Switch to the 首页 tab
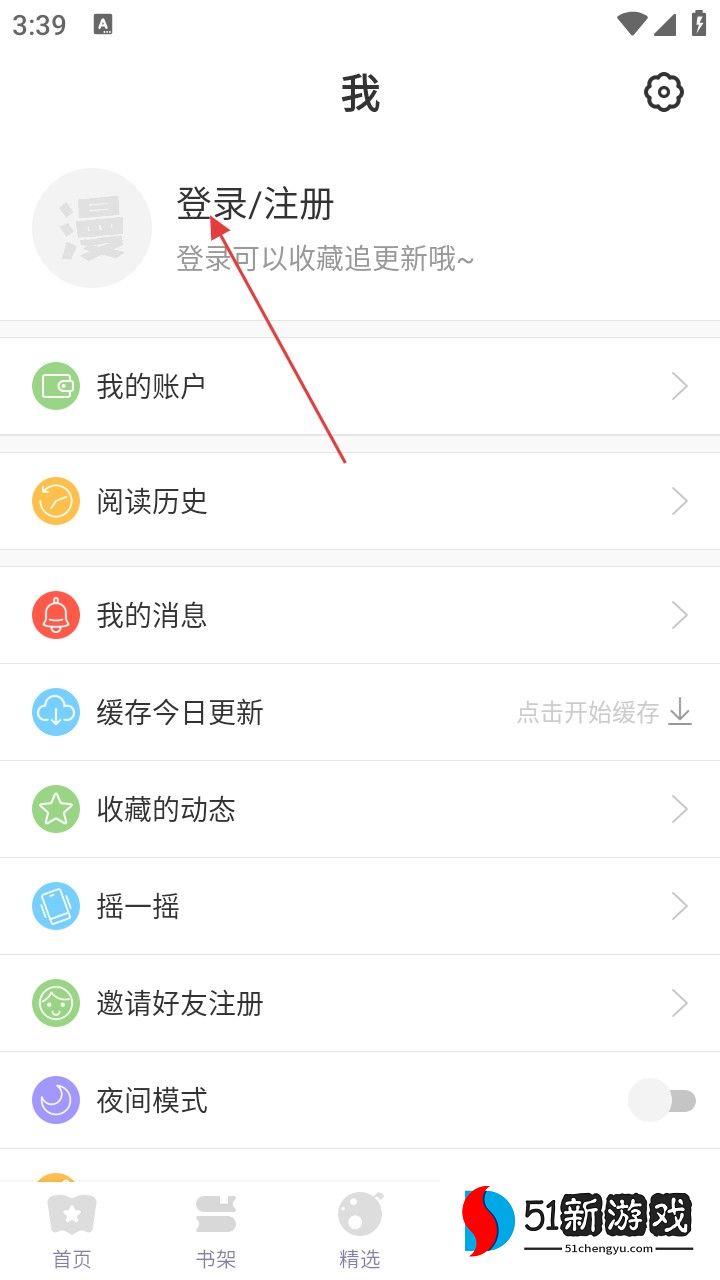 click(72, 1230)
